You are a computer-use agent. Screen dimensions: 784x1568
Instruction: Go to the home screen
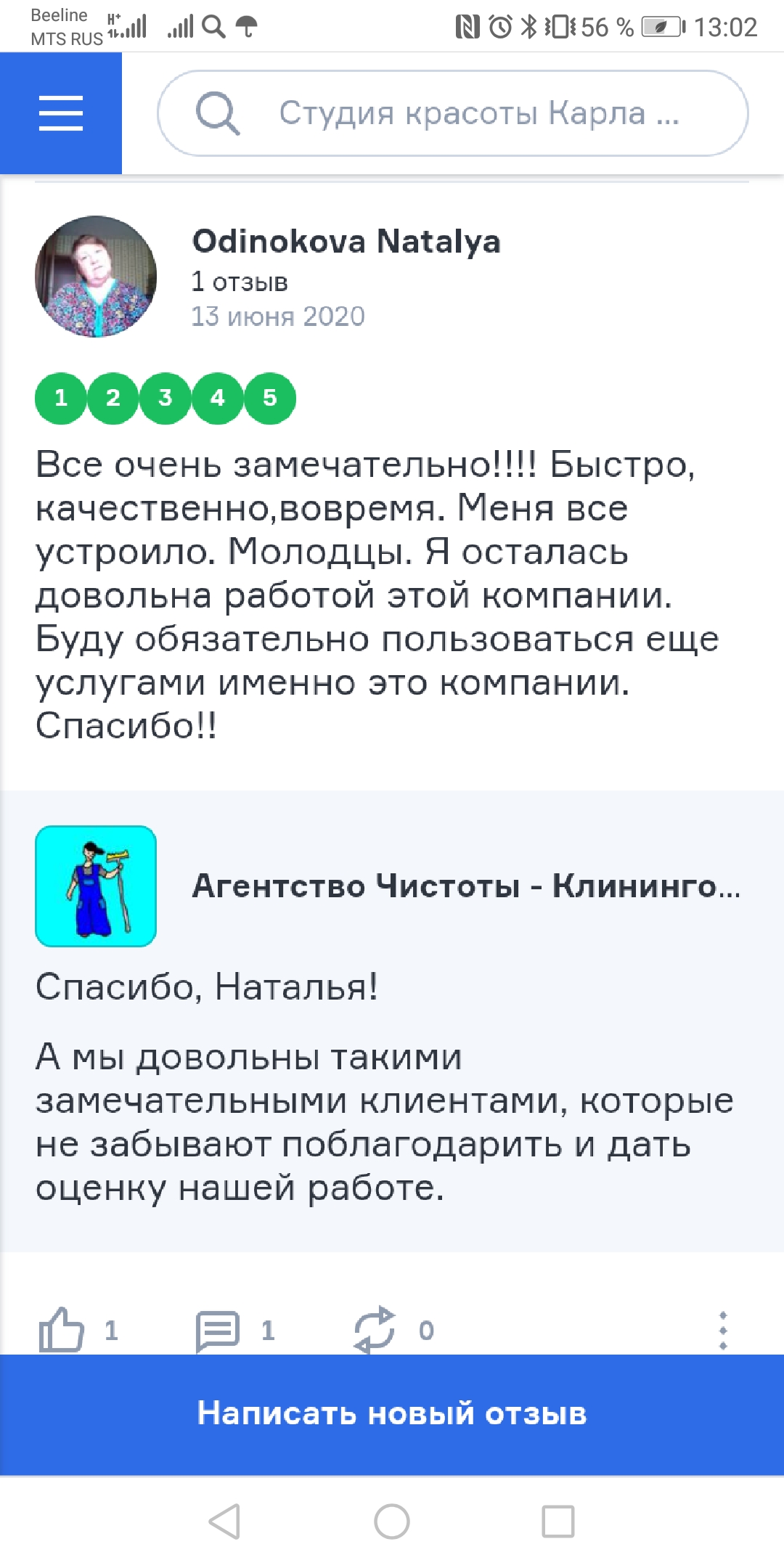pos(392,1521)
